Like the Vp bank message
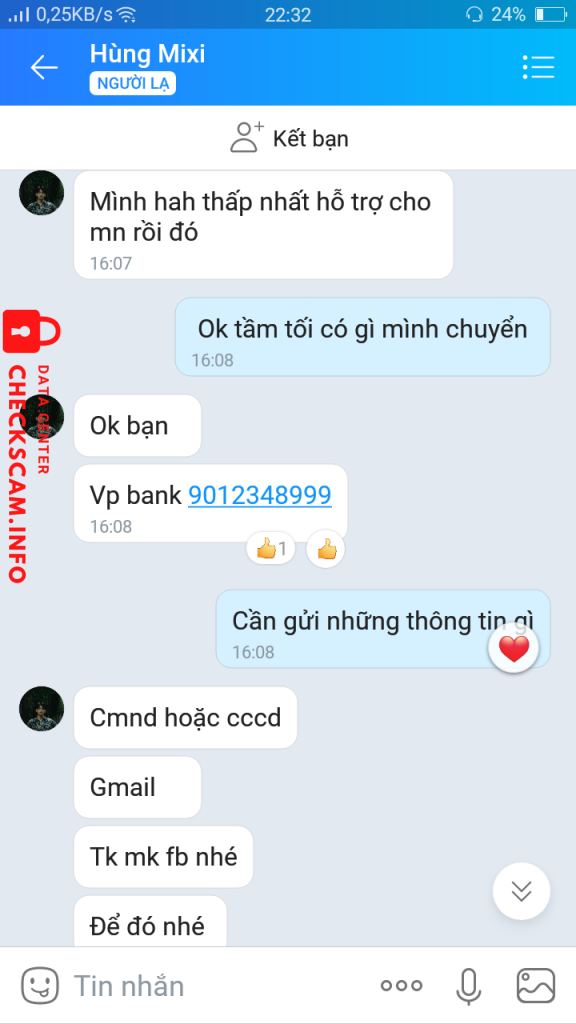The image size is (576, 1024). click(326, 549)
